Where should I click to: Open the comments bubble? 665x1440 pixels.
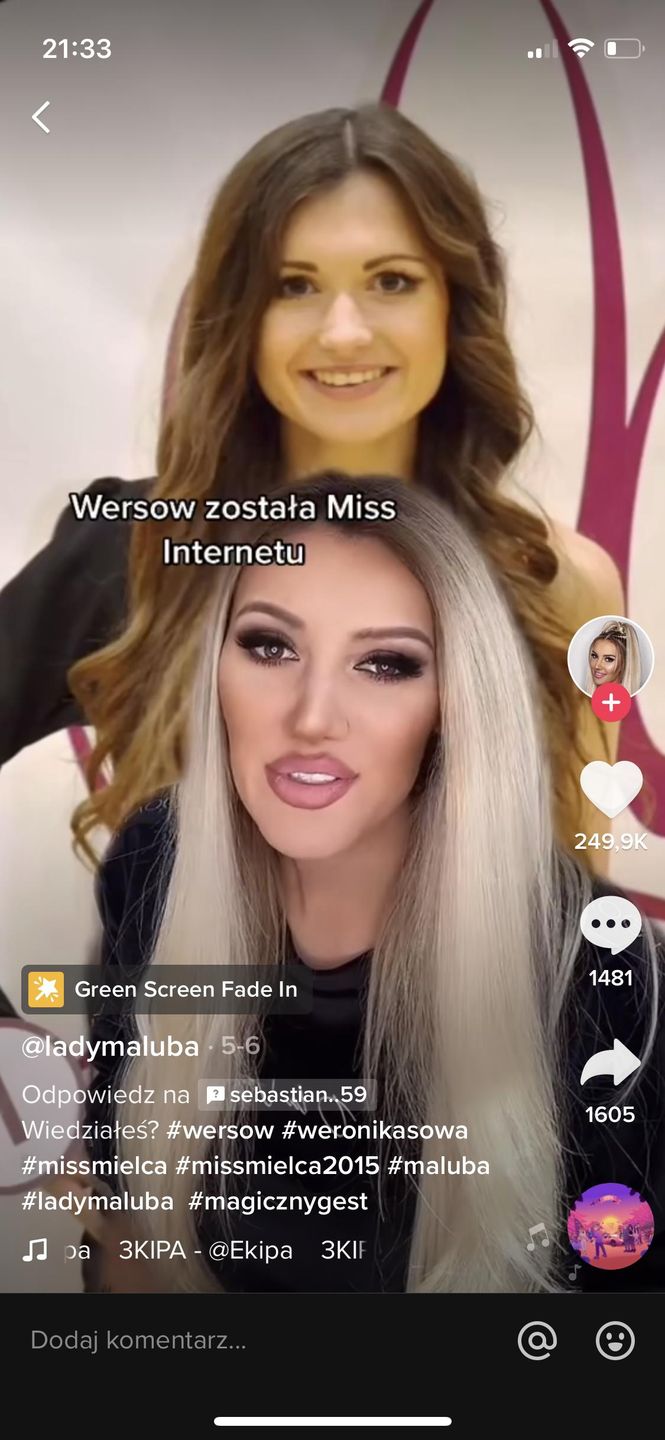pyautogui.click(x=610, y=925)
